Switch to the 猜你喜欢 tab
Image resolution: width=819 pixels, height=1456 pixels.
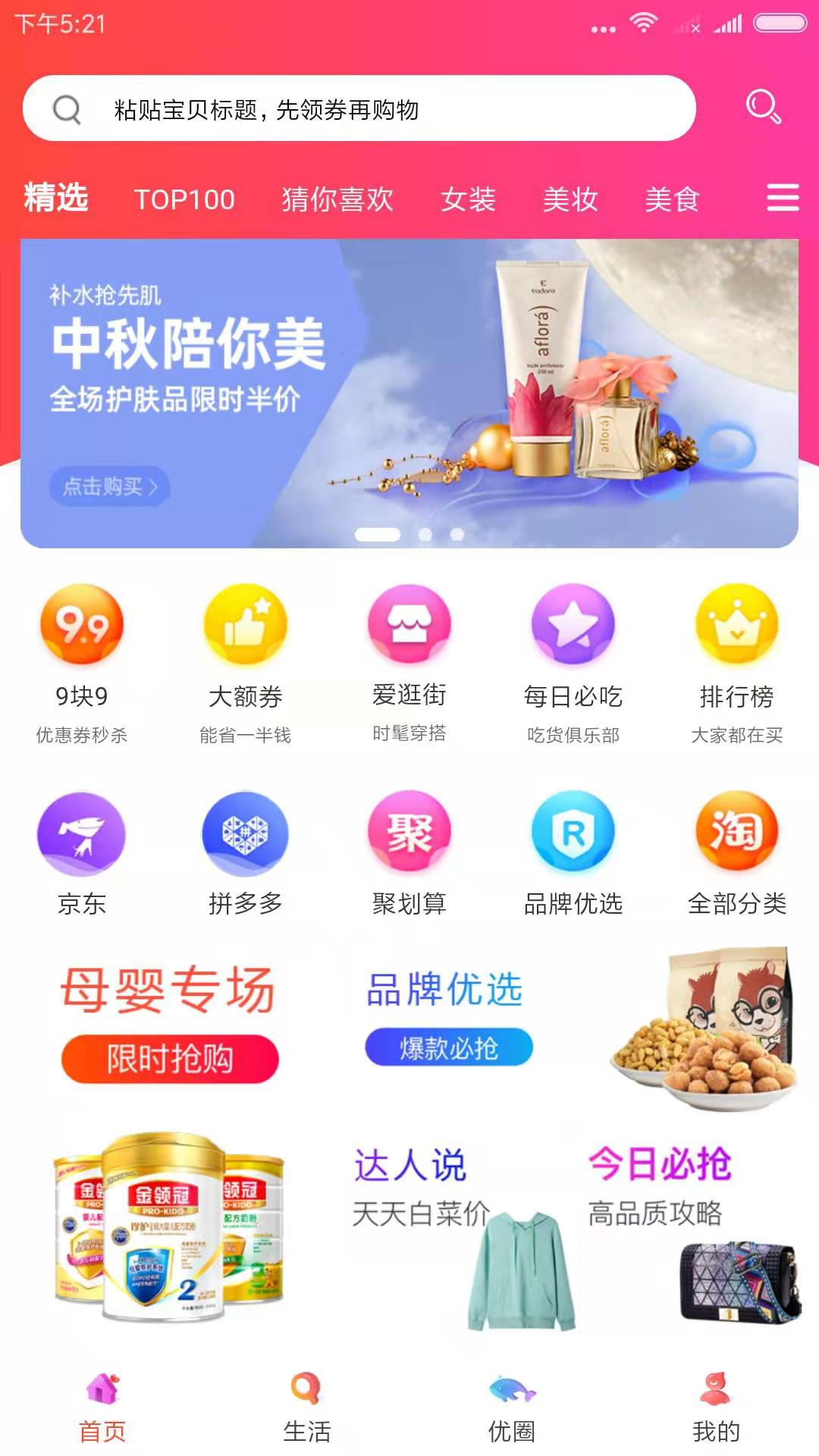[x=337, y=199]
